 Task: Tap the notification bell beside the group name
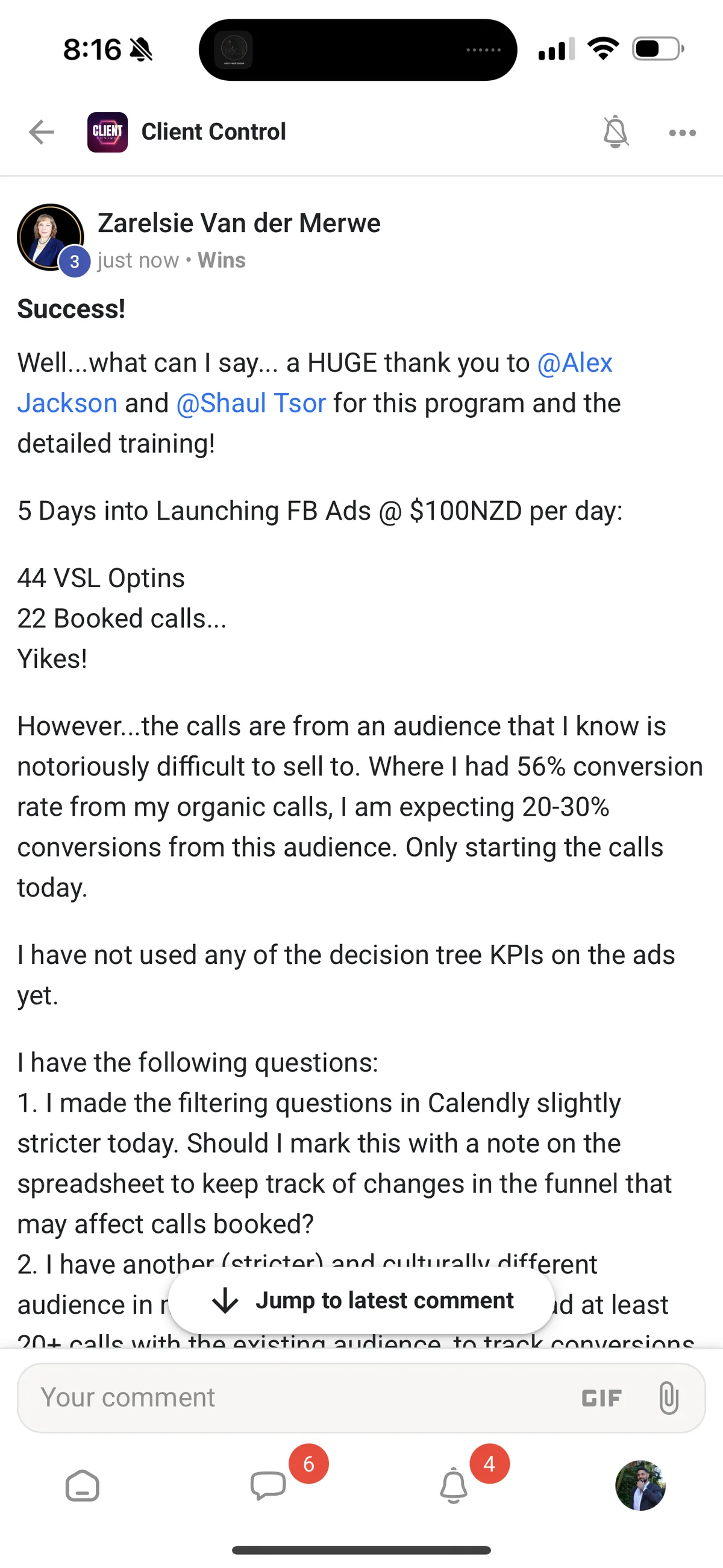[616, 132]
